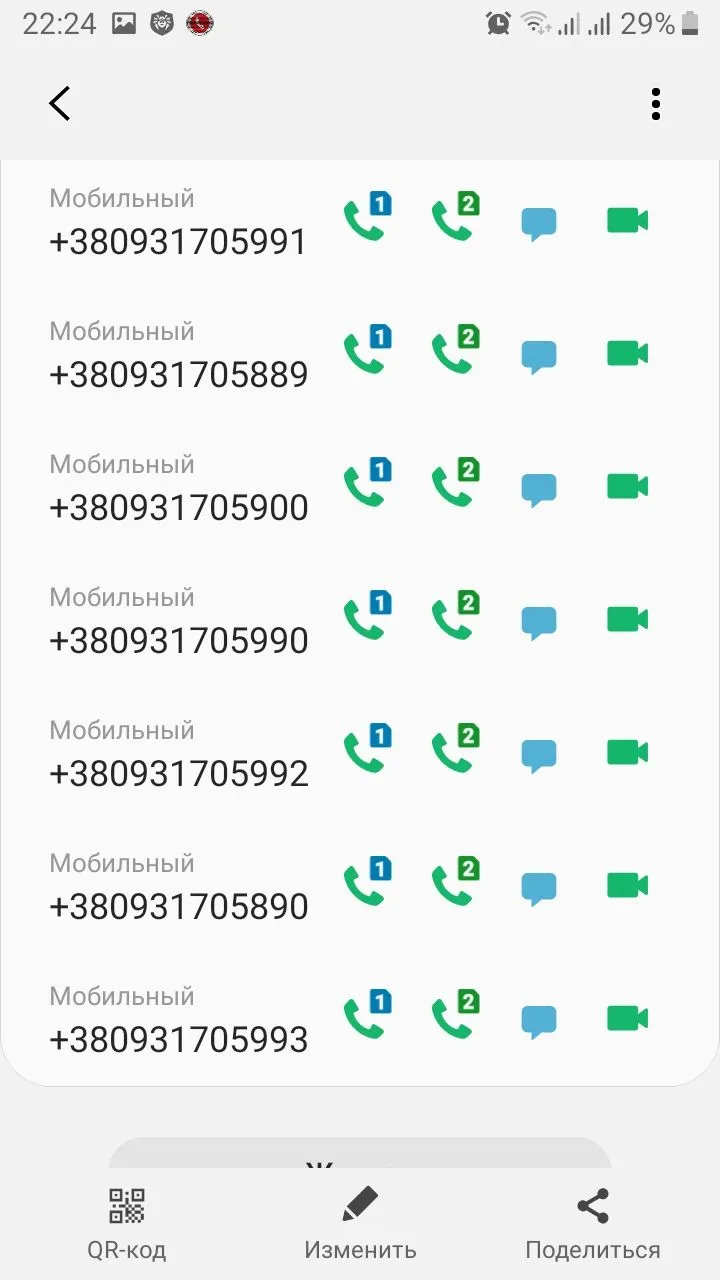Start a video call with +380931705890

[x=627, y=885]
